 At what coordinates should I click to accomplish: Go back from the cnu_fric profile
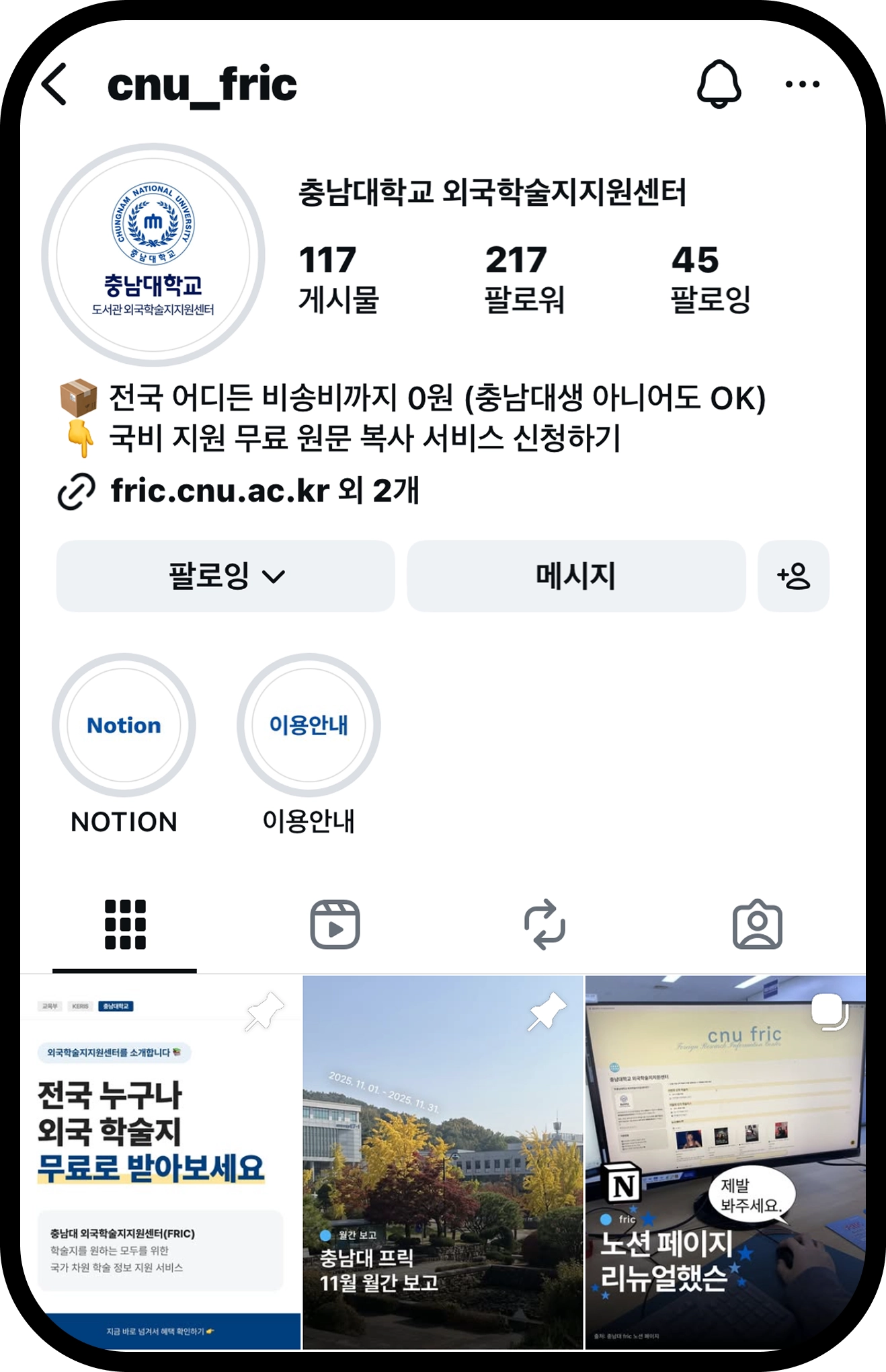[x=55, y=85]
